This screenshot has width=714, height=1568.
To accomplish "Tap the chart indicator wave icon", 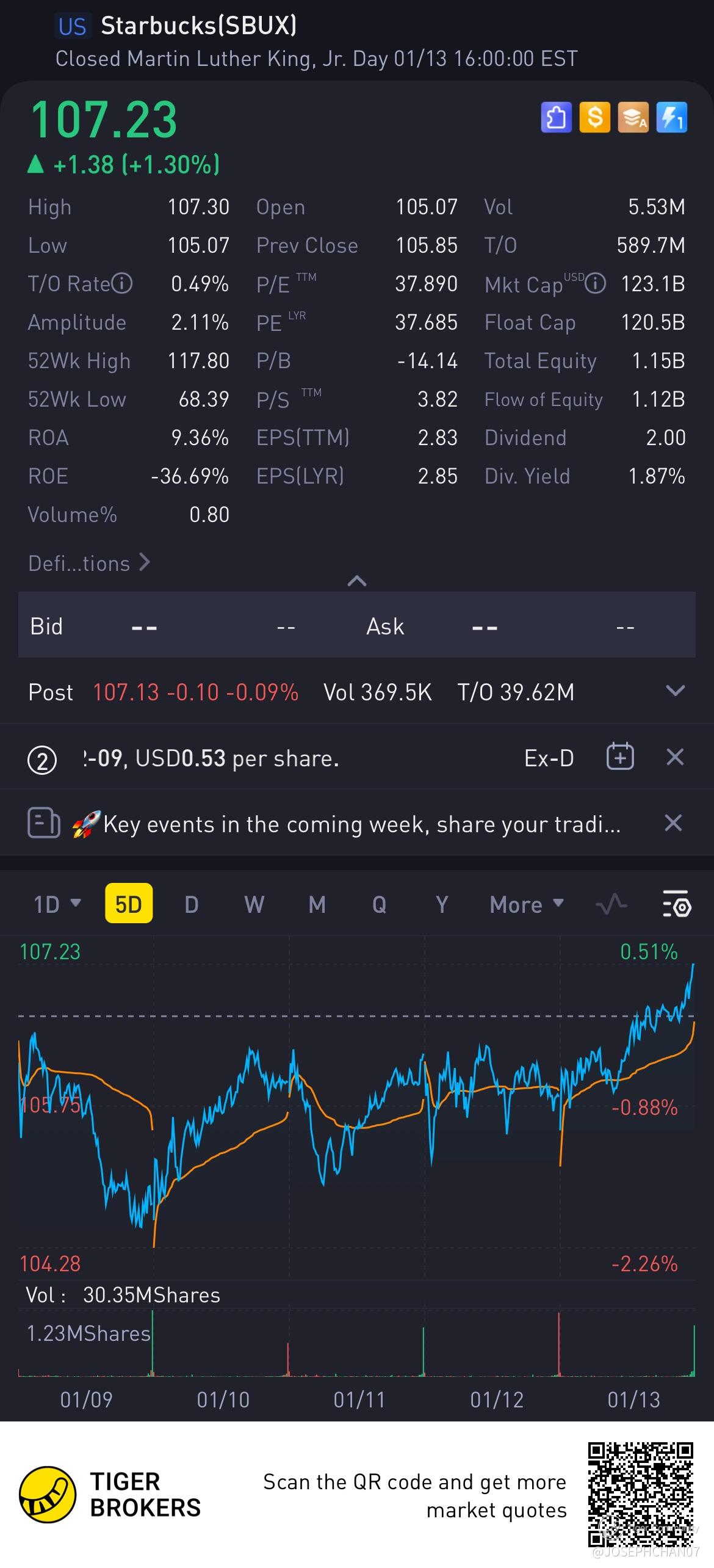I will [x=611, y=904].
